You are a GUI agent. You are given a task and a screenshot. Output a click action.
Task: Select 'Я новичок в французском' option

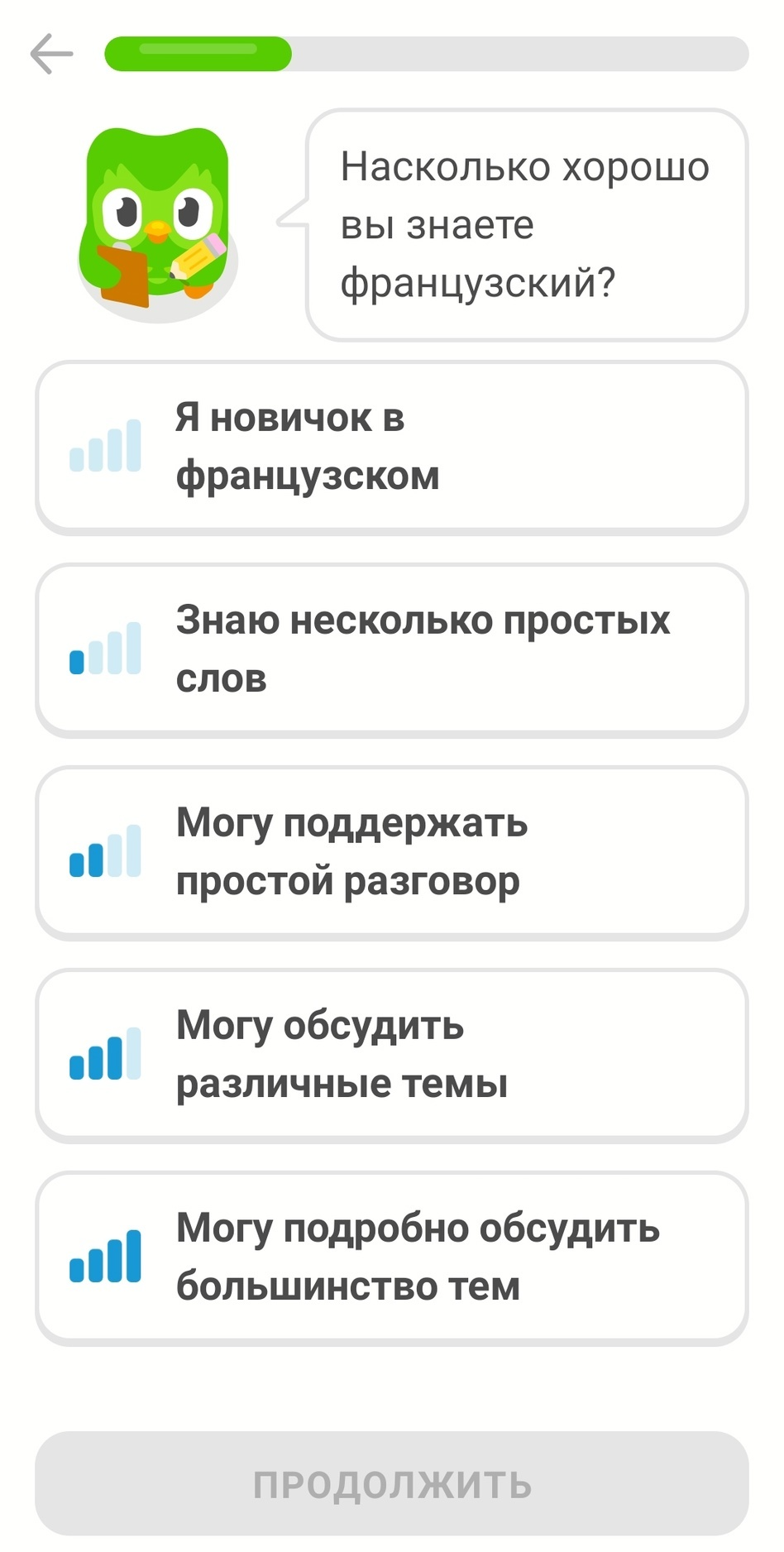pos(392,447)
